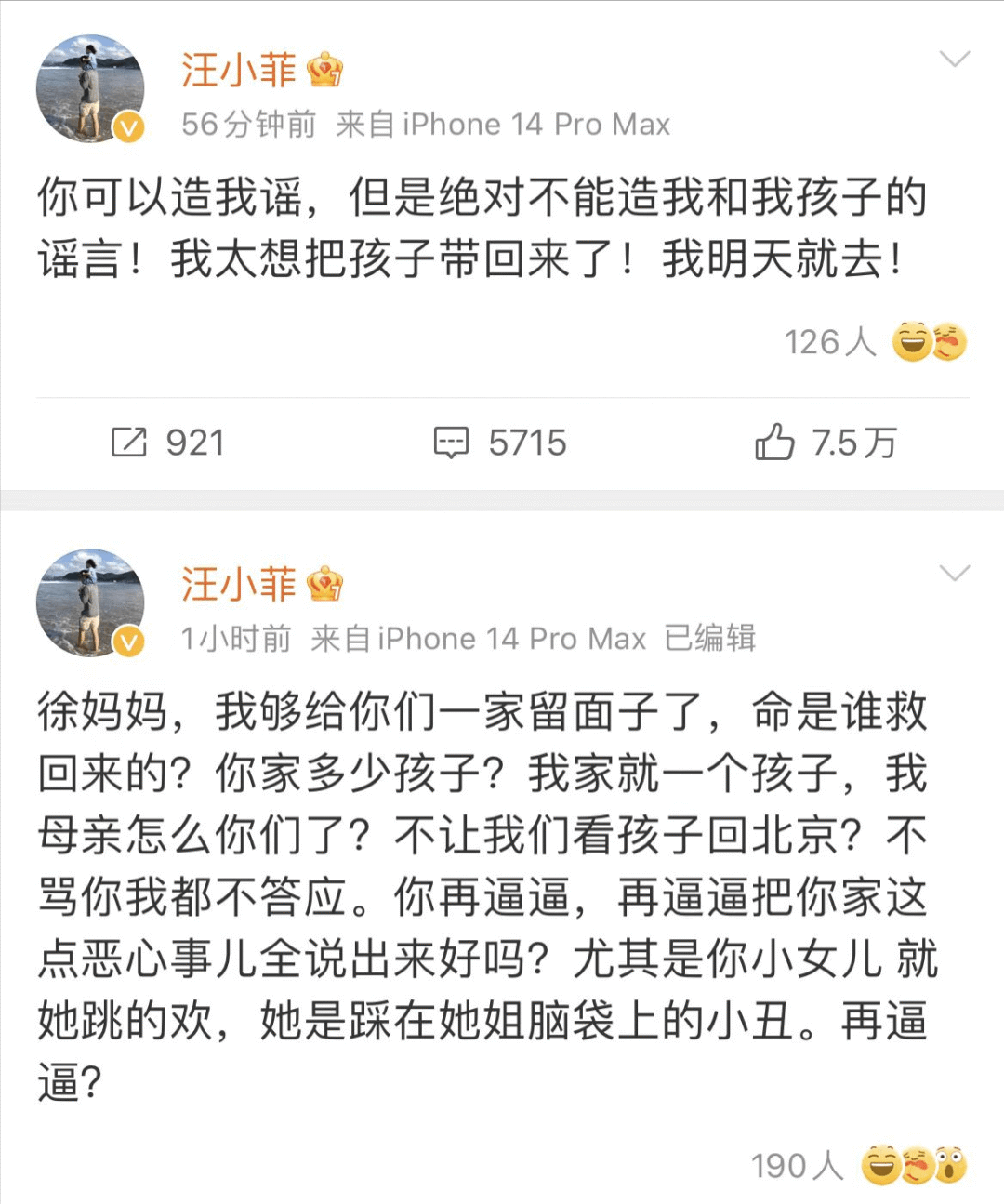Open the dropdown chevron on the 56分钟前 post
This screenshot has width=1004, height=1204.
(x=955, y=60)
